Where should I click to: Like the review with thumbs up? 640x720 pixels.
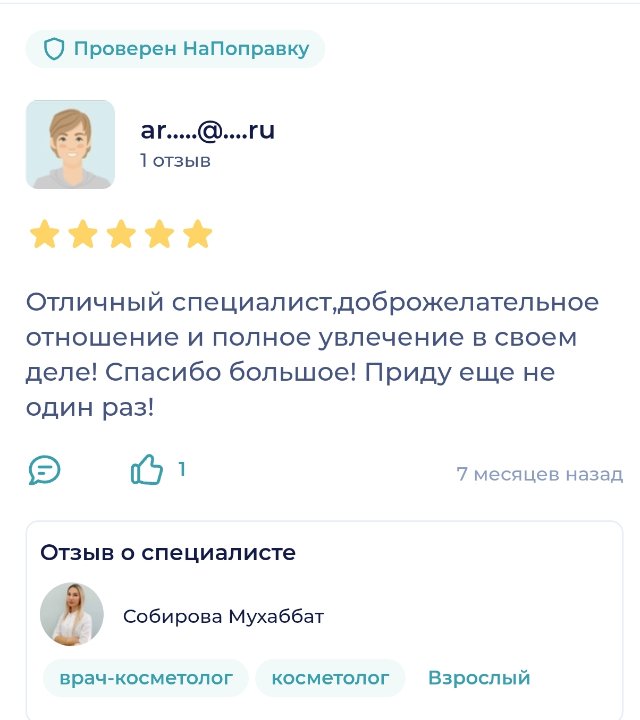147,469
